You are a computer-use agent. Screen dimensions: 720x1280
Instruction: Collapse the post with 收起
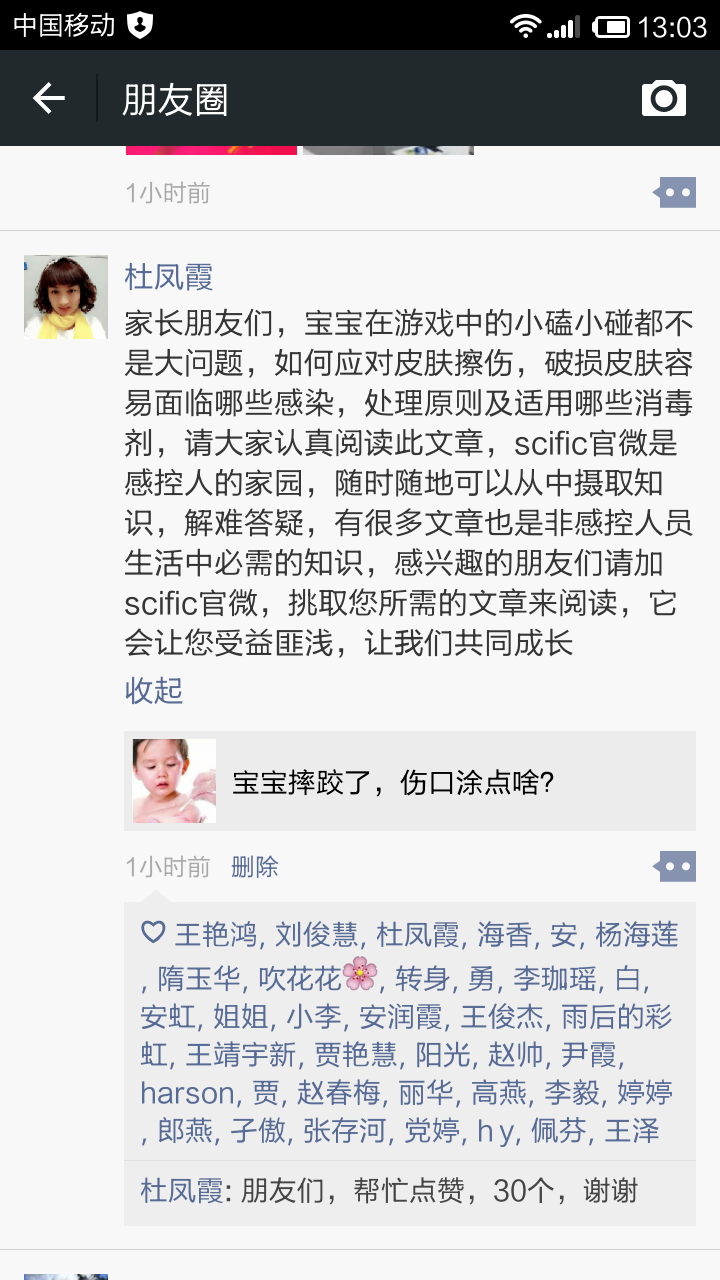(154, 690)
